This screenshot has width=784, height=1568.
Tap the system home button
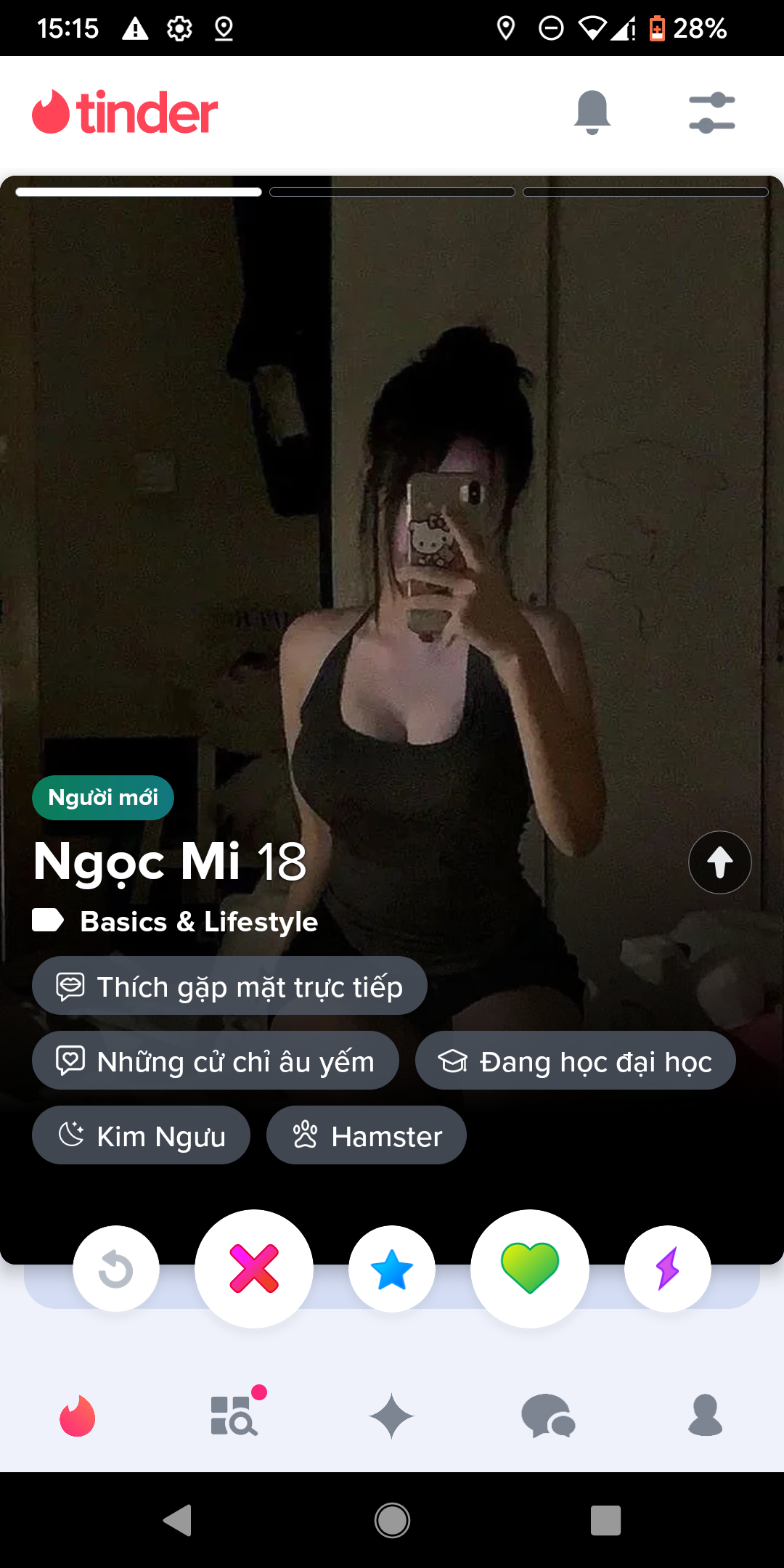tap(392, 1520)
